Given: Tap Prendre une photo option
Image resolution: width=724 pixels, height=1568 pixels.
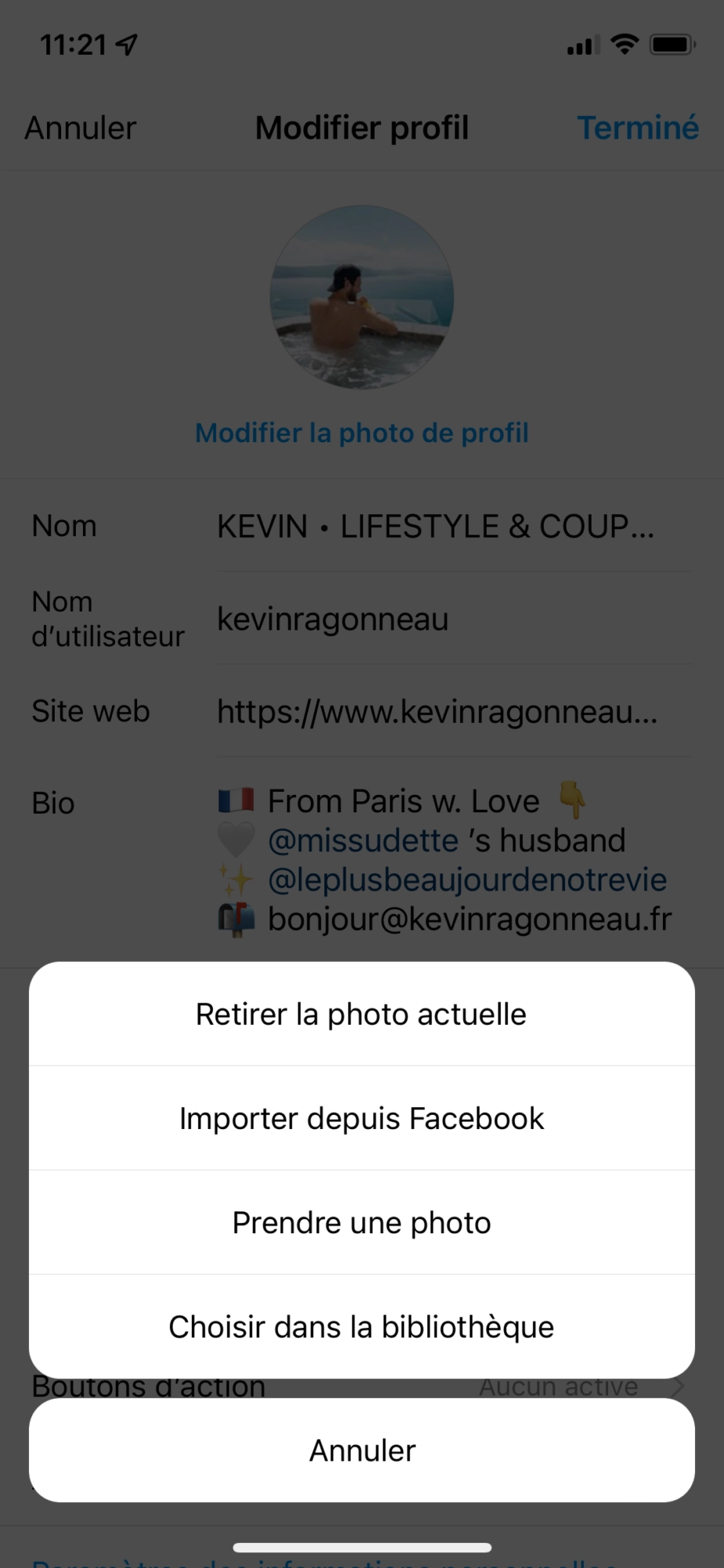Looking at the screenshot, I should (361, 1222).
